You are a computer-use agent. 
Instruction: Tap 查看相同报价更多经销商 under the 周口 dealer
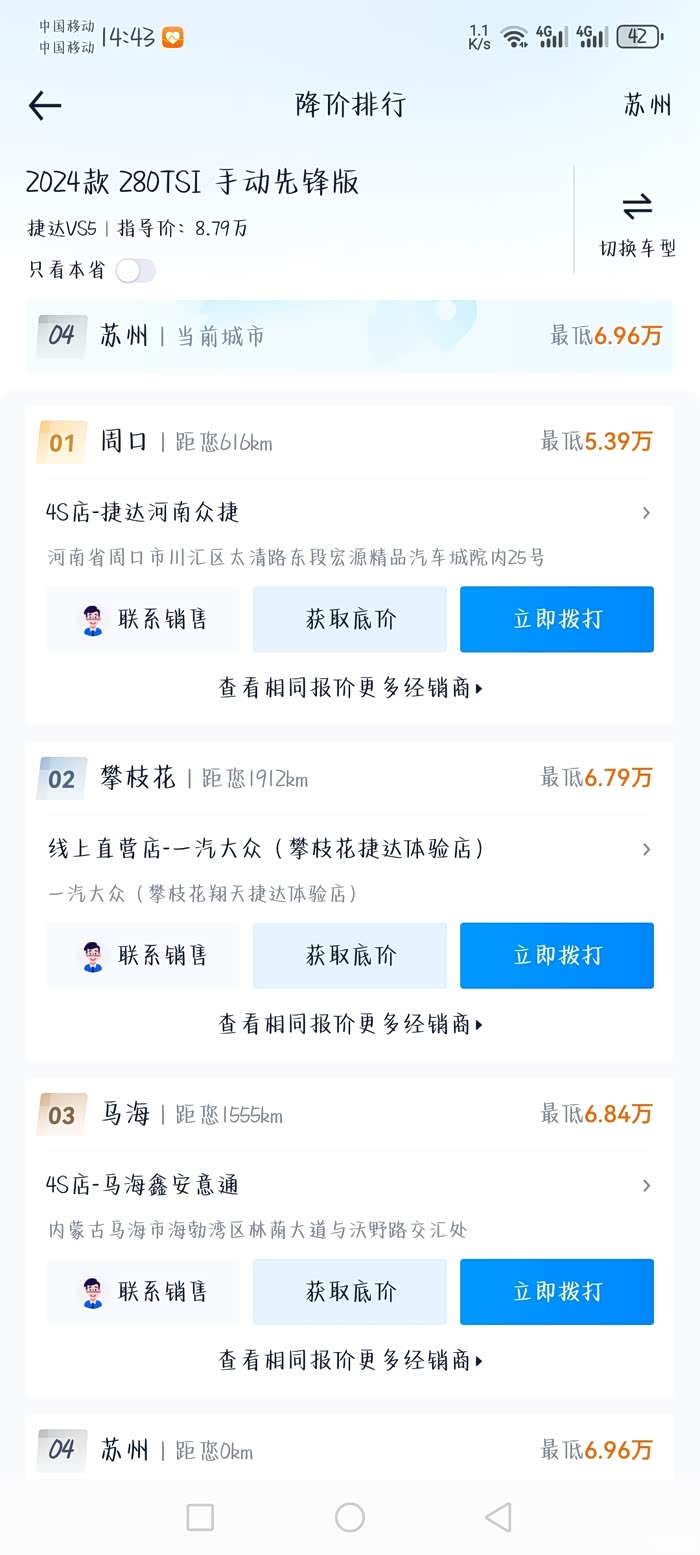(350, 688)
